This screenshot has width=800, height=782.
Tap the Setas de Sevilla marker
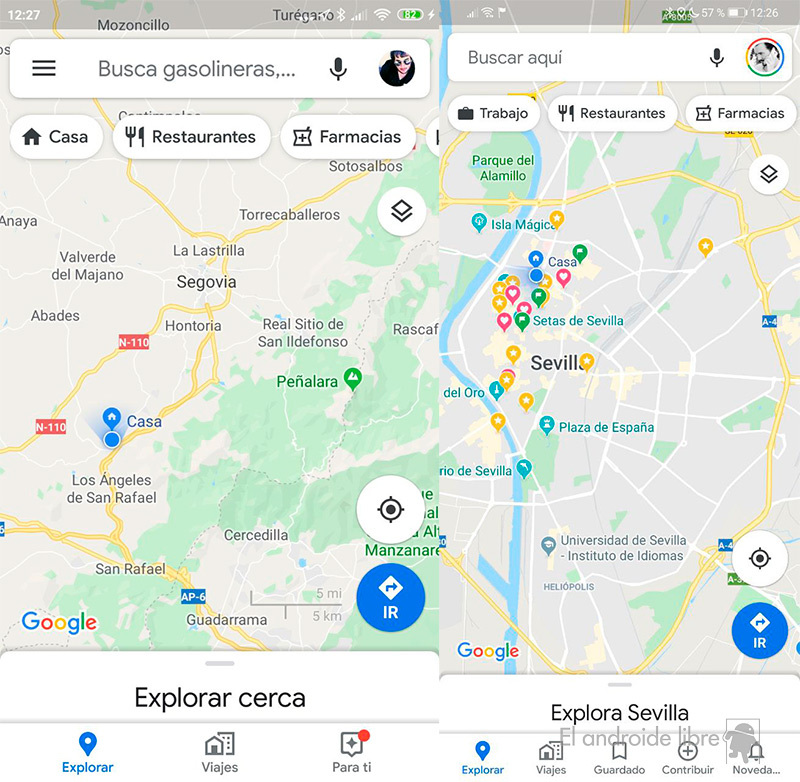522,321
